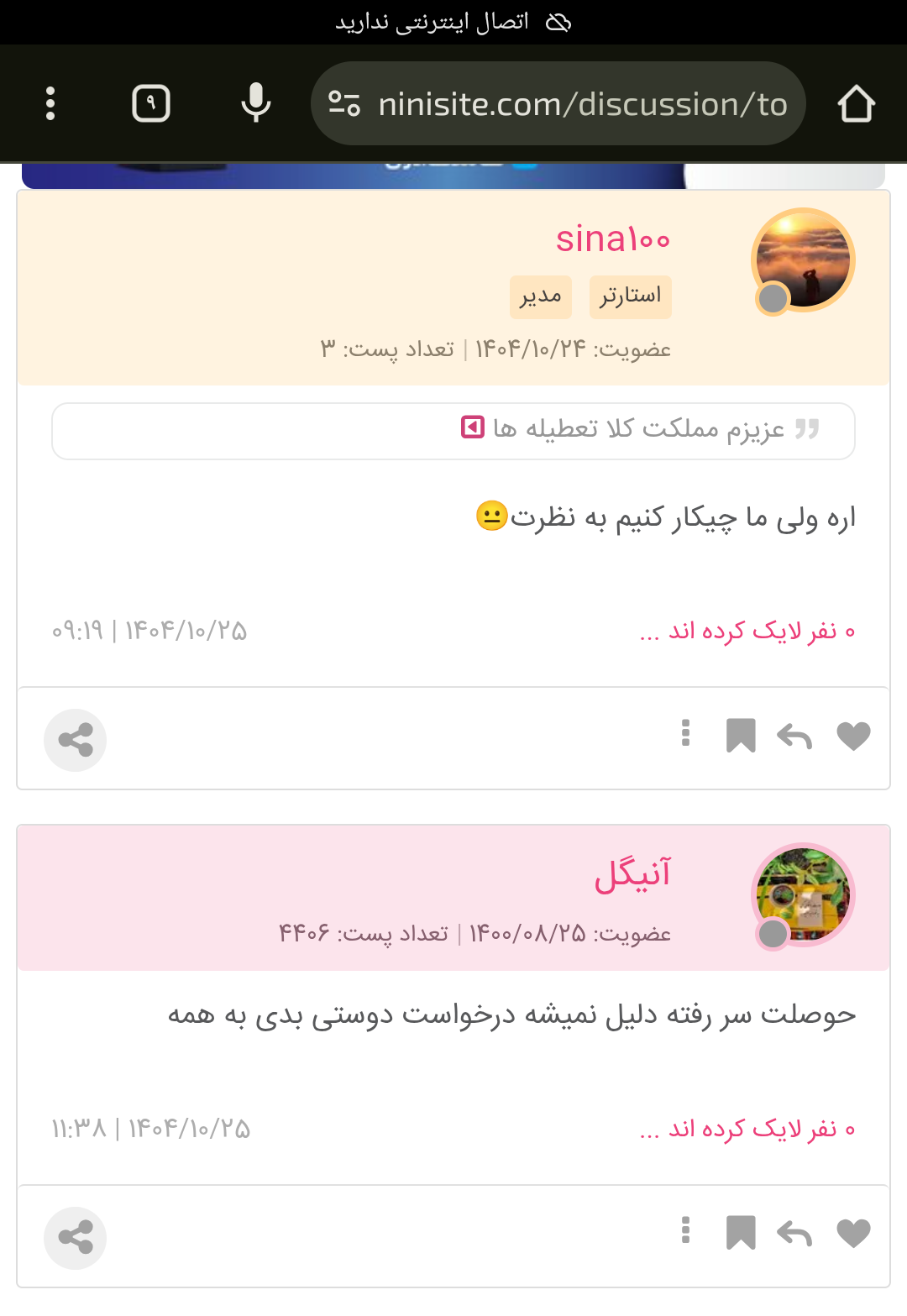The image size is (907, 1316).
Task: Open more options on آنیگل's post
Action: click(686, 1230)
